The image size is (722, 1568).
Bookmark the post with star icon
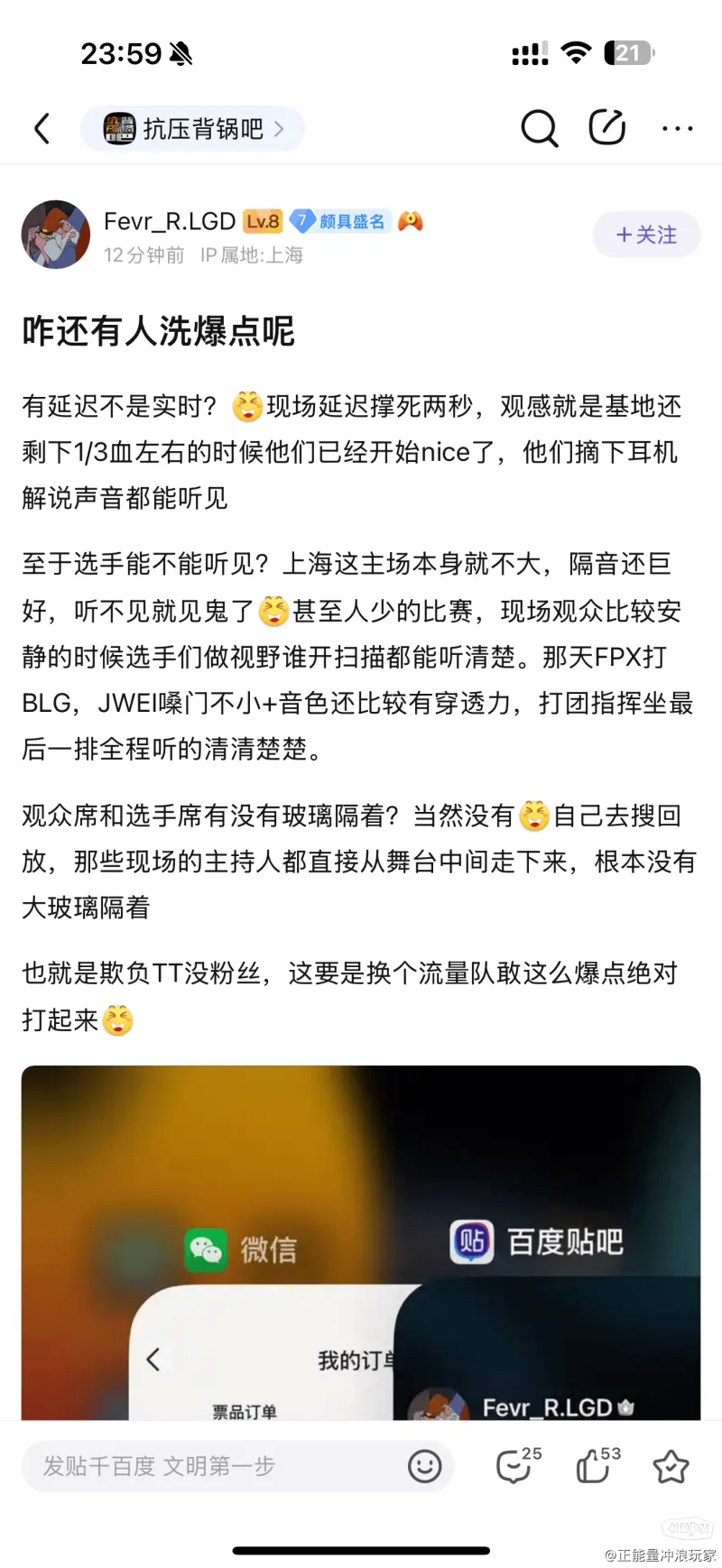point(671,1467)
